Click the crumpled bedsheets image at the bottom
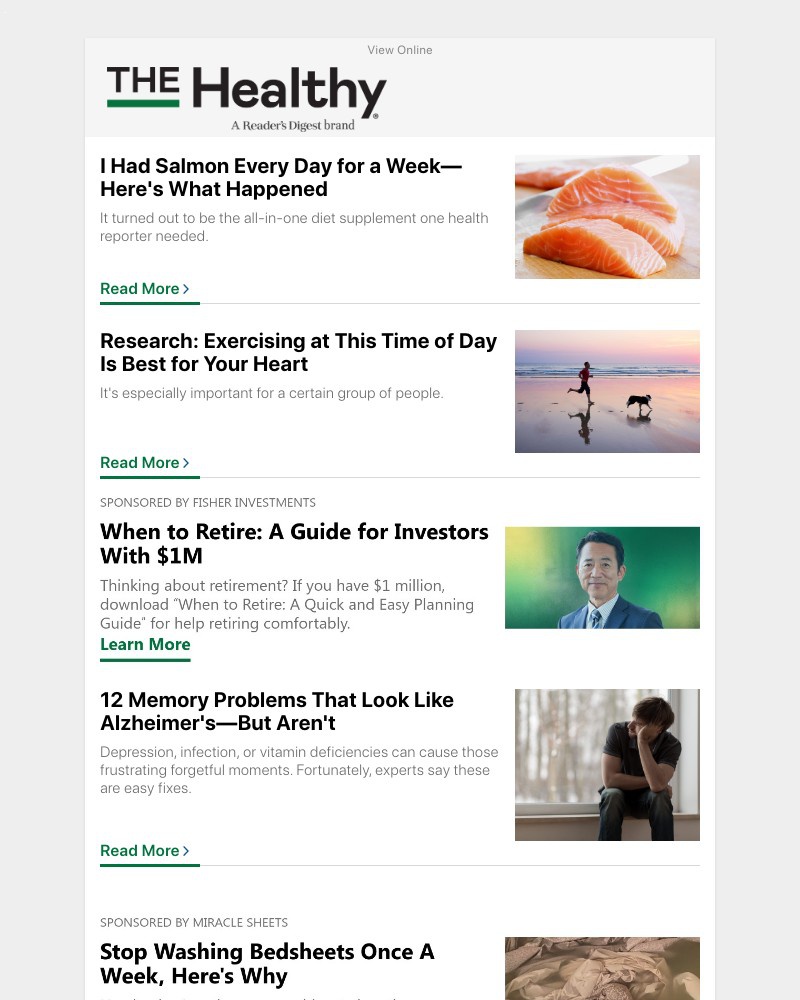 [x=602, y=968]
